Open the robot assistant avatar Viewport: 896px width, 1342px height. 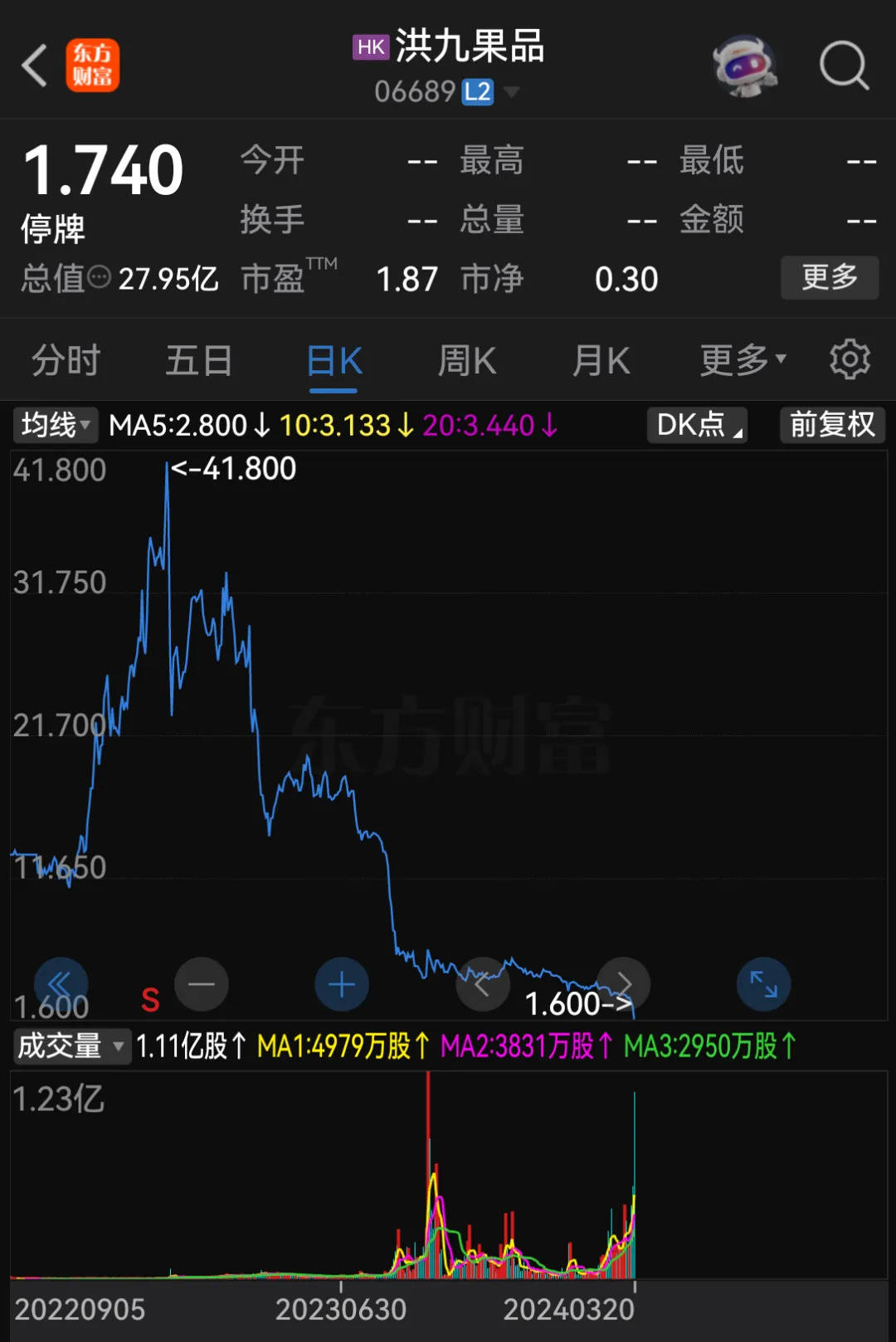pos(744,66)
